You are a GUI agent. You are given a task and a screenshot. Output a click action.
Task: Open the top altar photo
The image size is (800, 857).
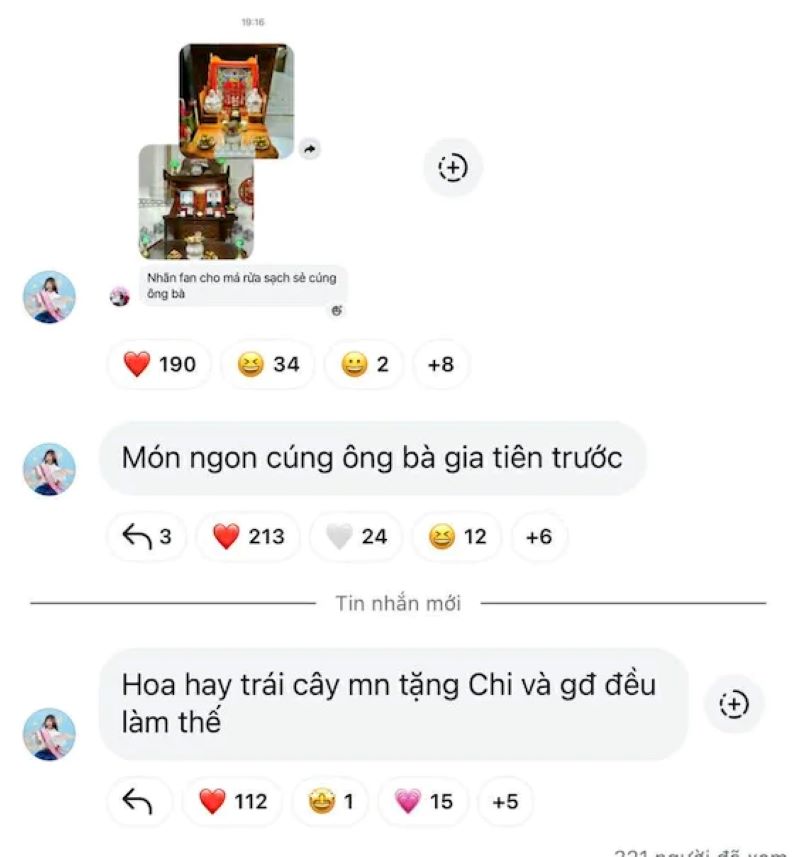[236, 100]
